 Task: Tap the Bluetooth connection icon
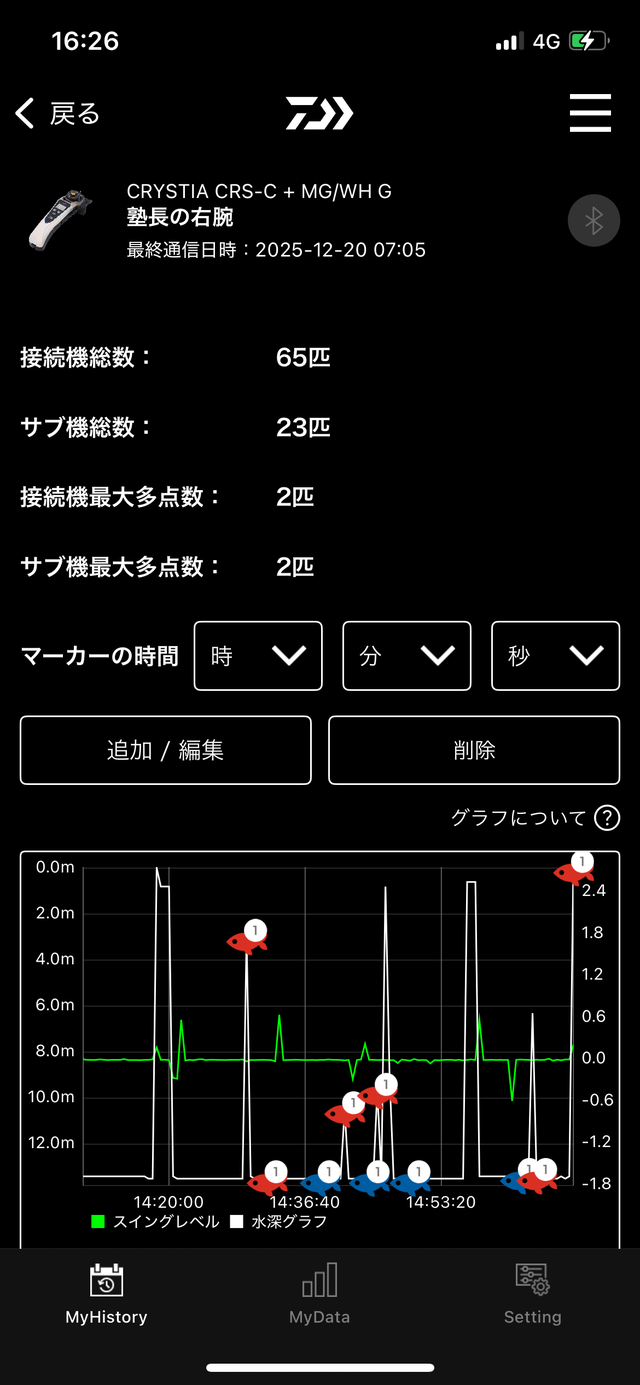[593, 221]
